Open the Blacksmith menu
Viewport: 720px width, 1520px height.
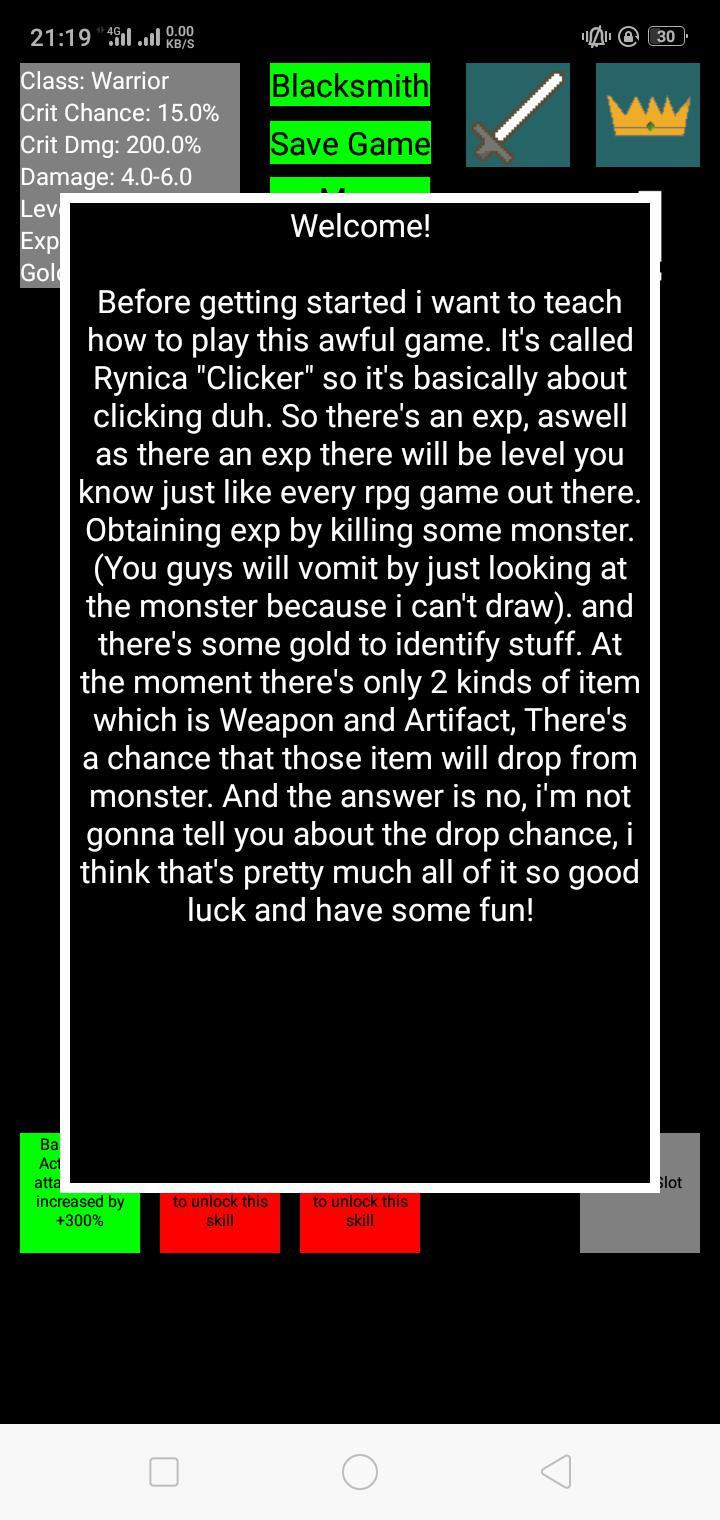point(350,86)
